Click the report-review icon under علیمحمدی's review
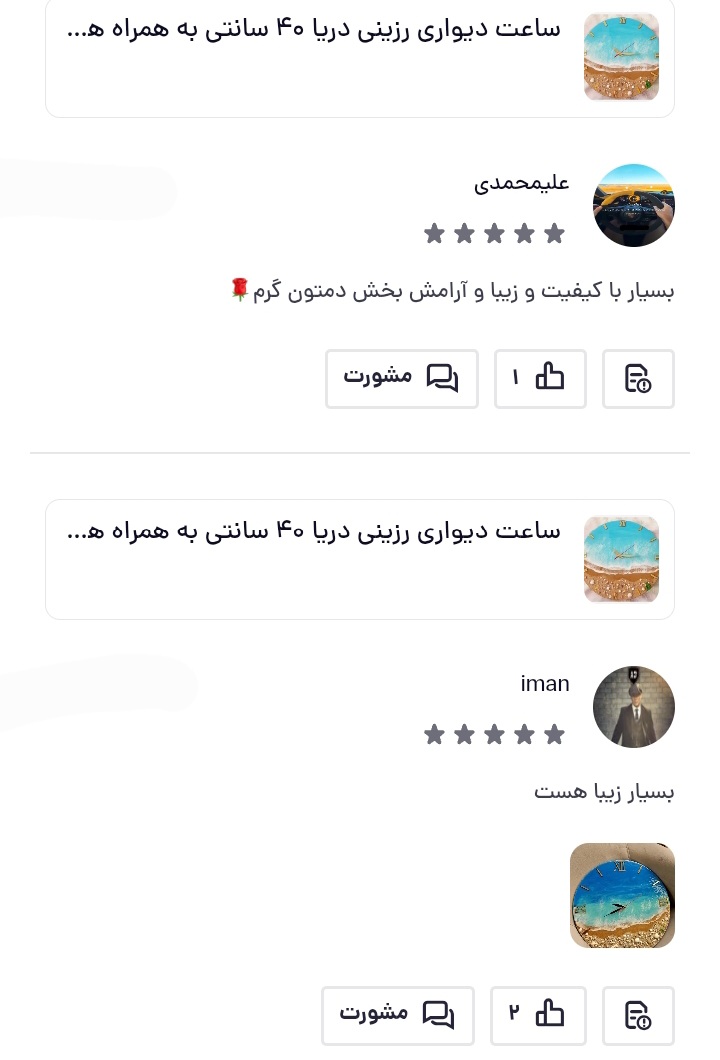The height and width of the screenshot is (1060, 720). point(638,379)
